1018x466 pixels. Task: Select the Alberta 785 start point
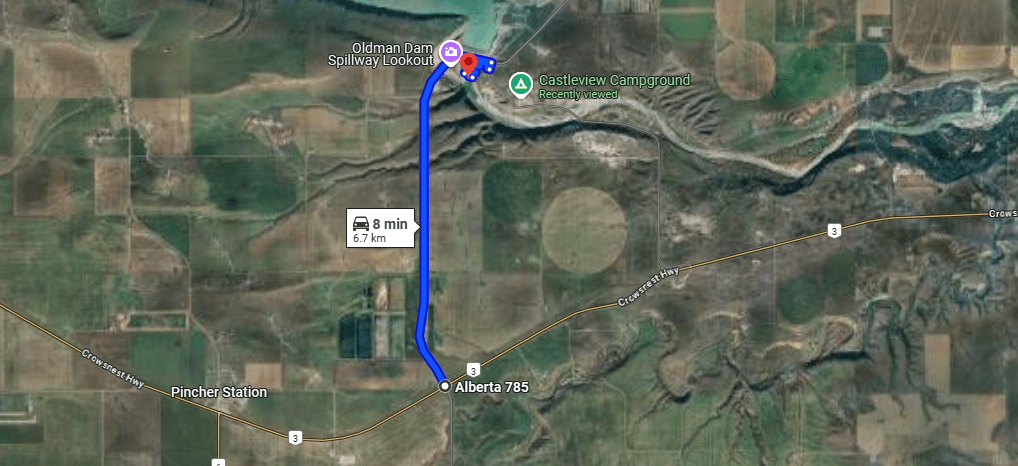point(445,386)
